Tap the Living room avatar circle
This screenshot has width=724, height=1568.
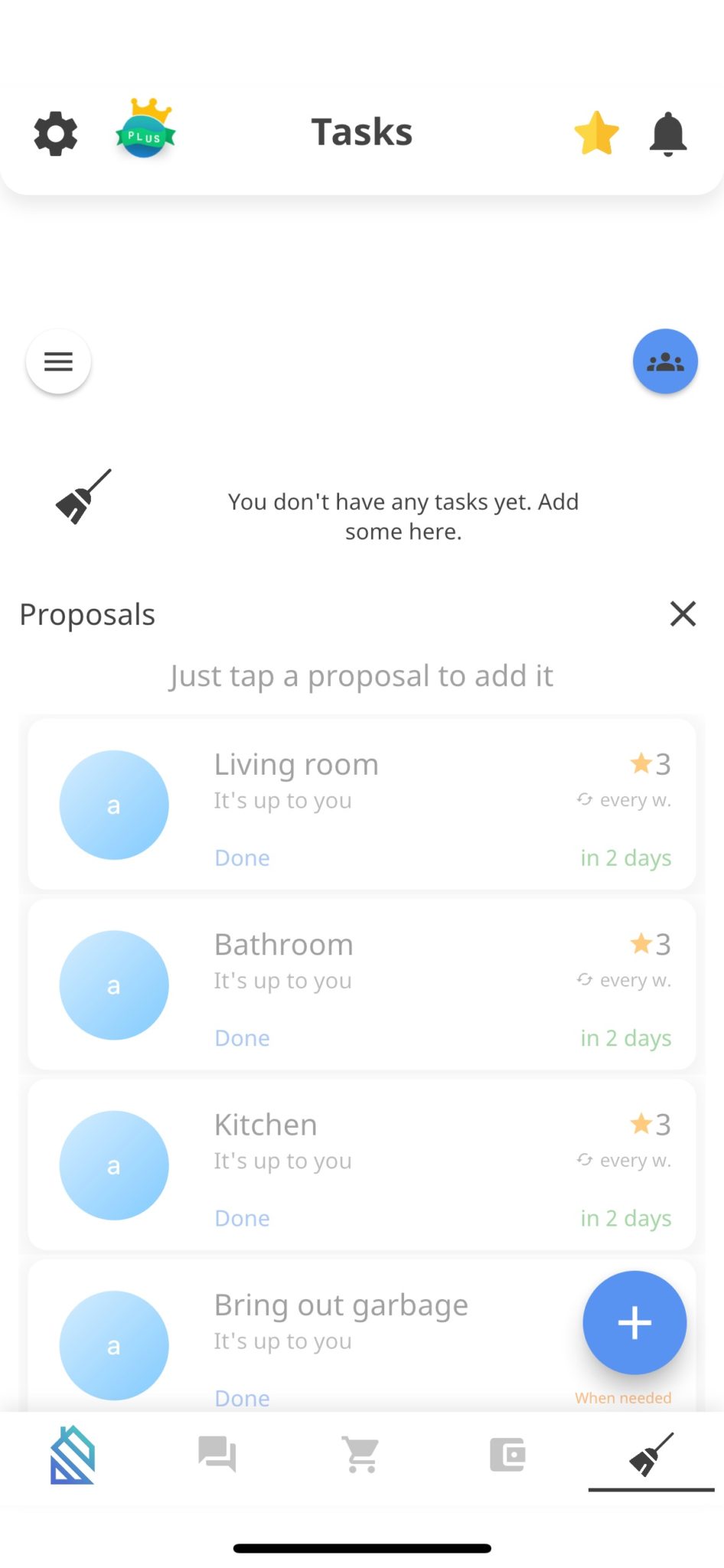pos(114,804)
